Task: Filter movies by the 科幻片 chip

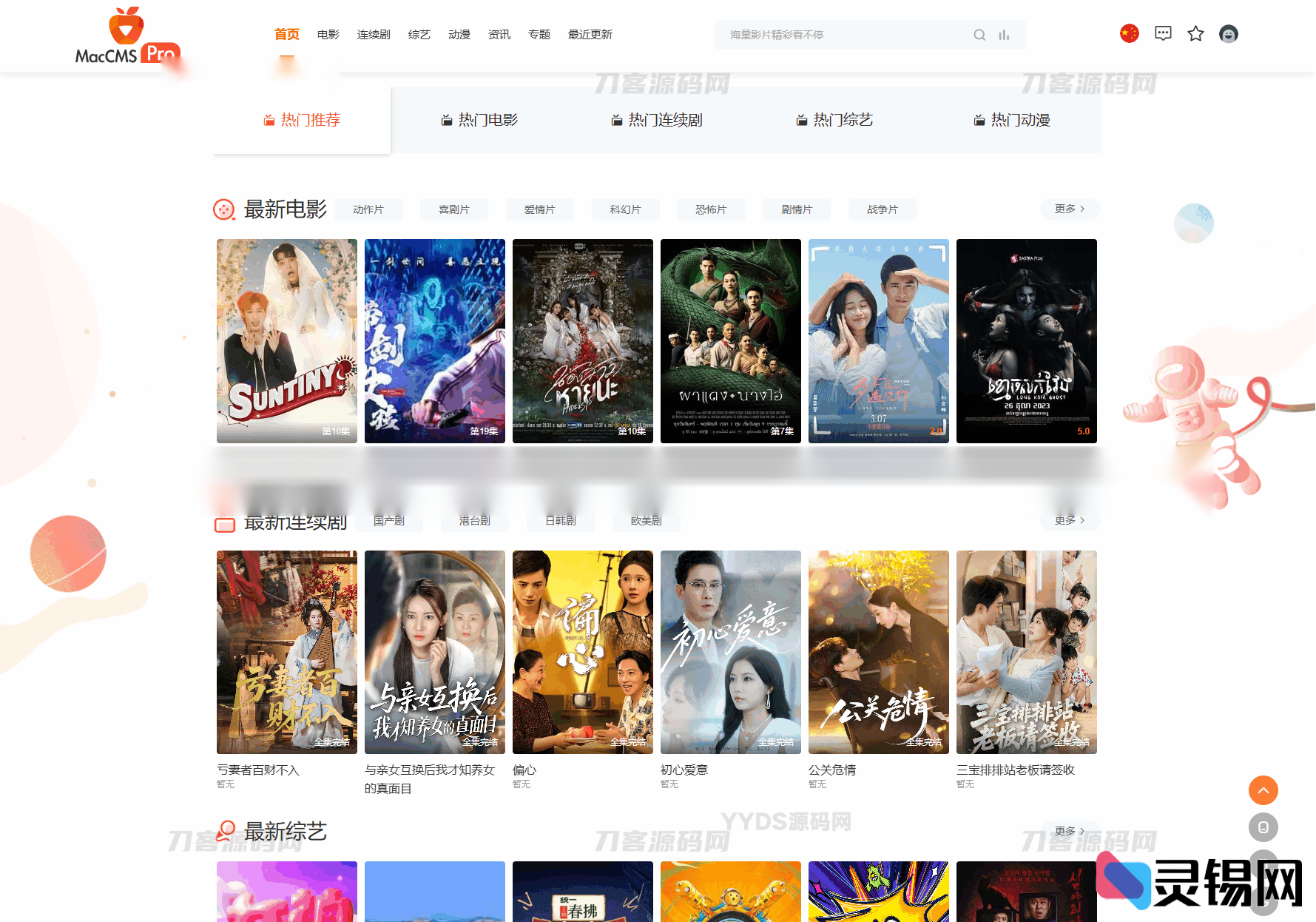Action: tap(625, 209)
